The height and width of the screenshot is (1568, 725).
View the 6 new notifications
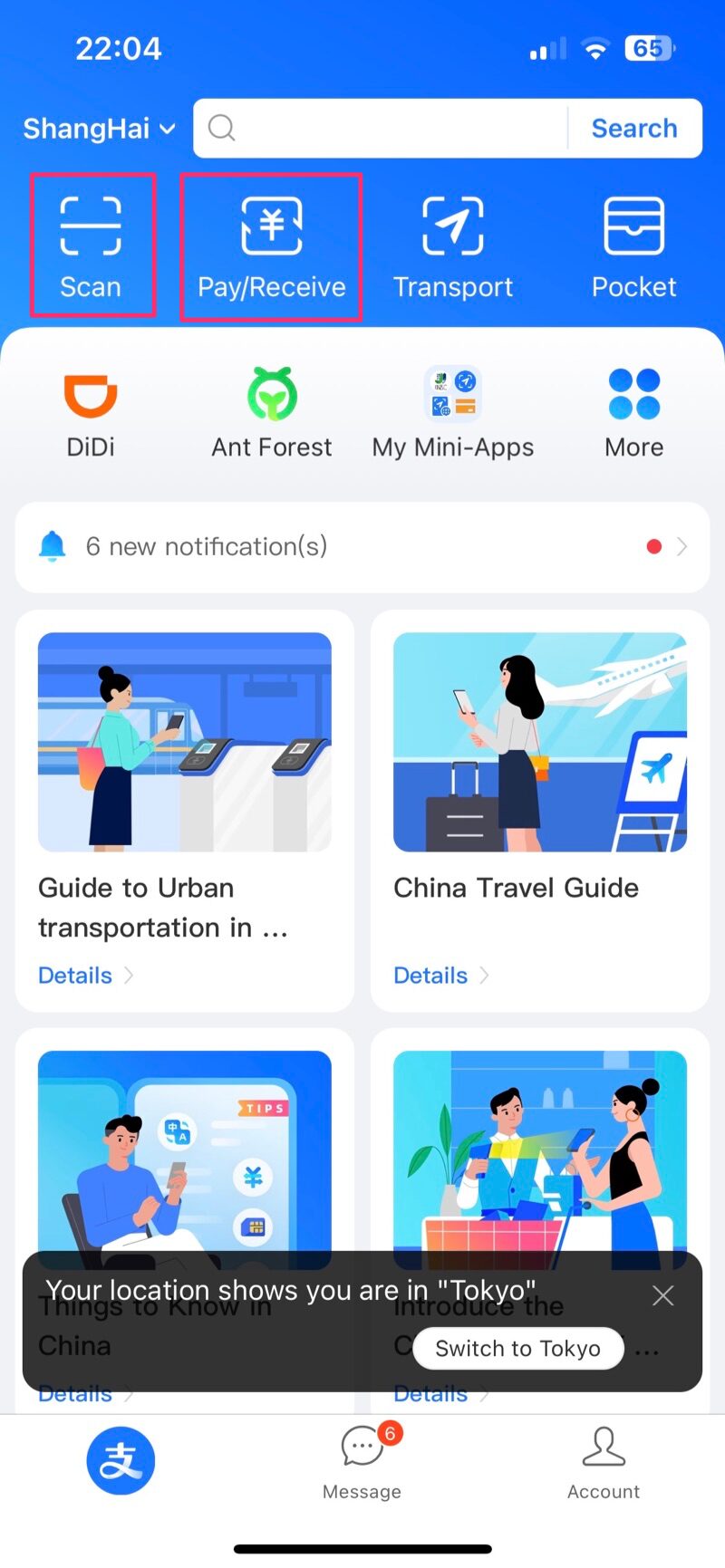click(x=362, y=546)
